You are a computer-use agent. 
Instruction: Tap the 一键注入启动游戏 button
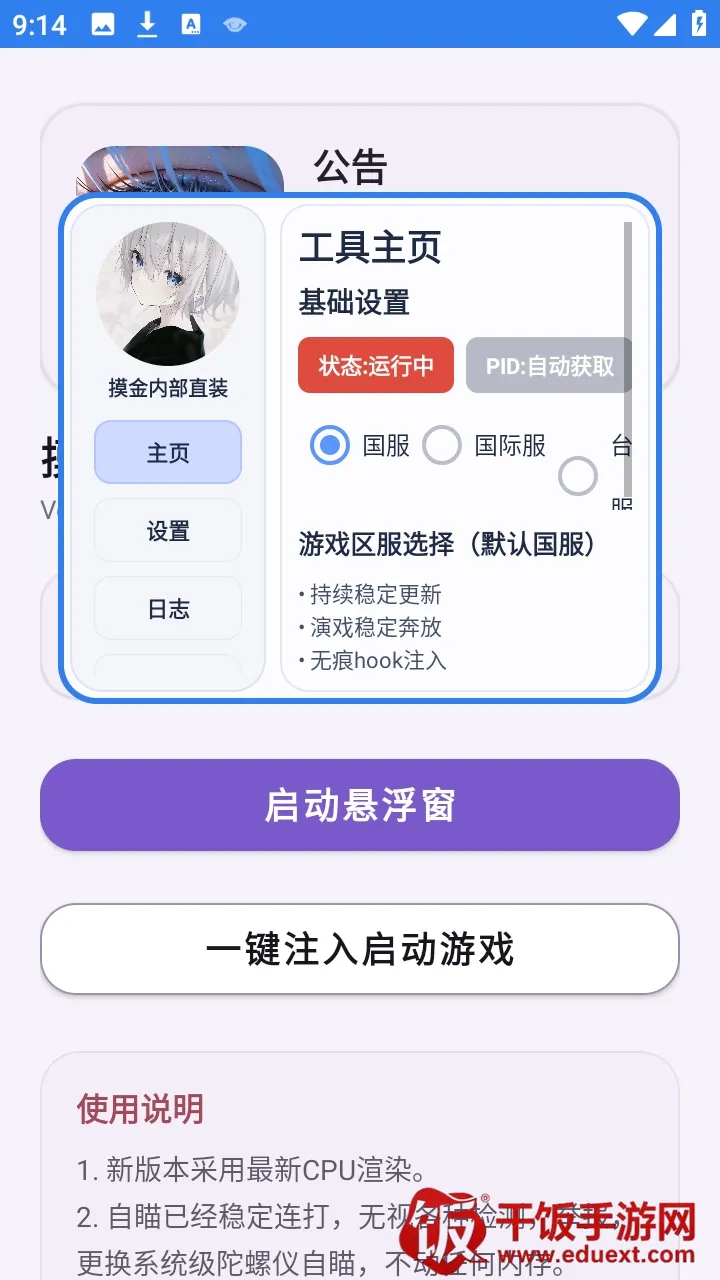tap(360, 949)
